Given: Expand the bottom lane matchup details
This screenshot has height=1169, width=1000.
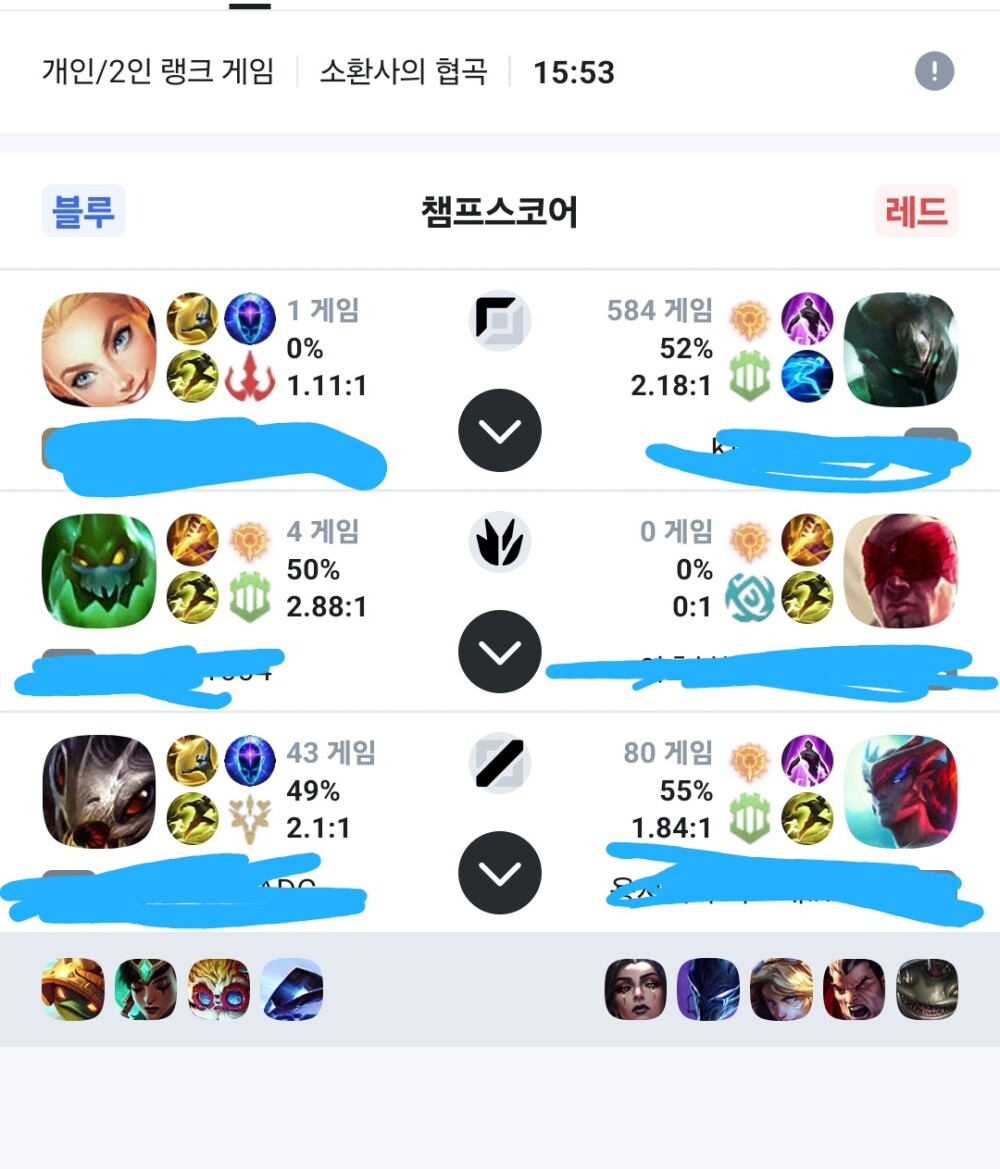Looking at the screenshot, I should [500, 873].
